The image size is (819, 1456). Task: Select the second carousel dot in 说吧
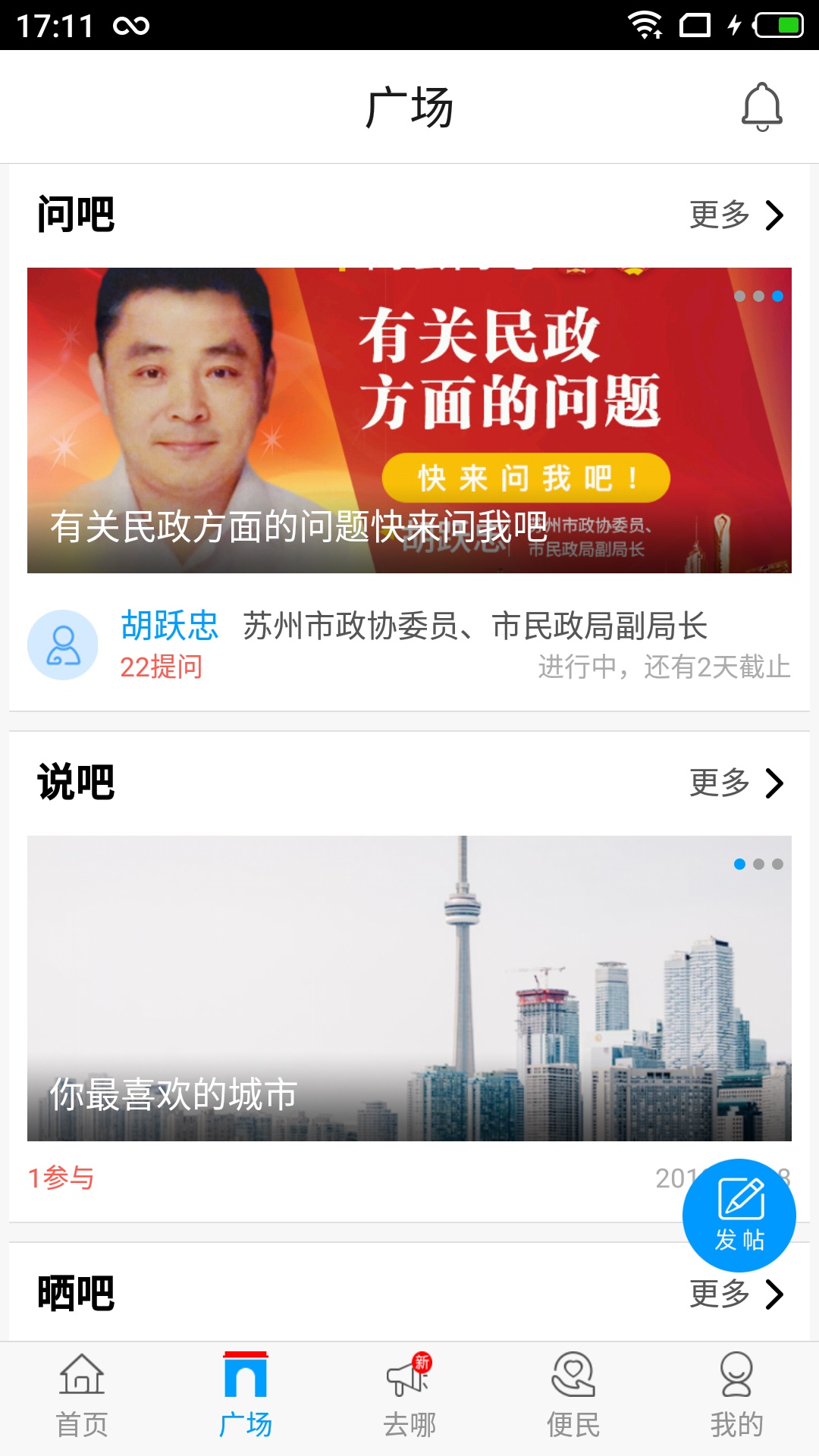pyautogui.click(x=757, y=863)
